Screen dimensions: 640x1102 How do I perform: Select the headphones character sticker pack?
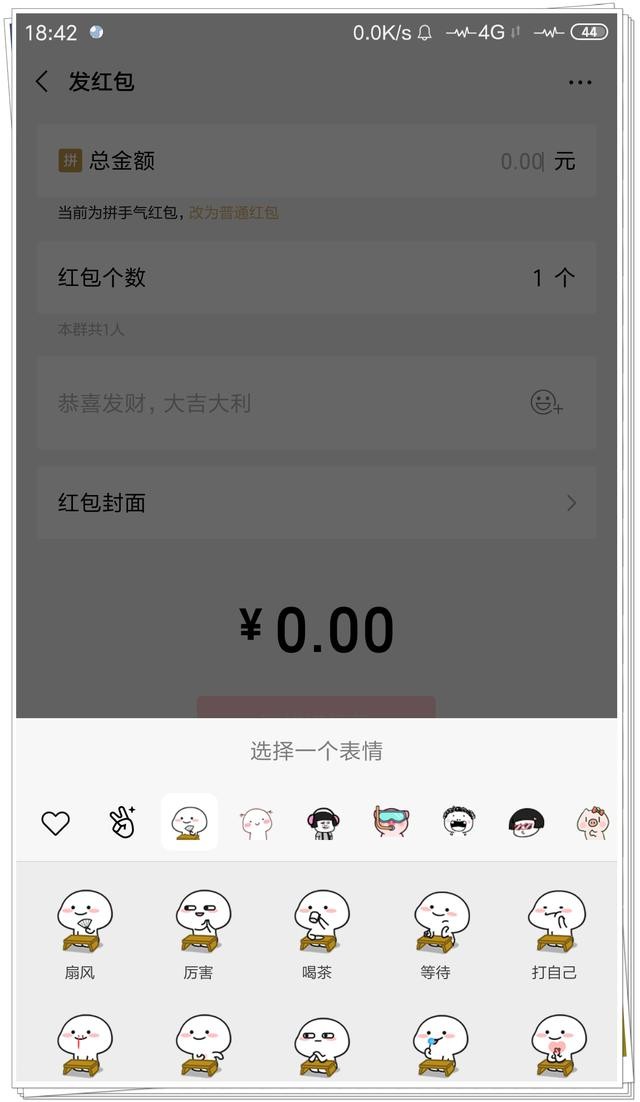323,822
